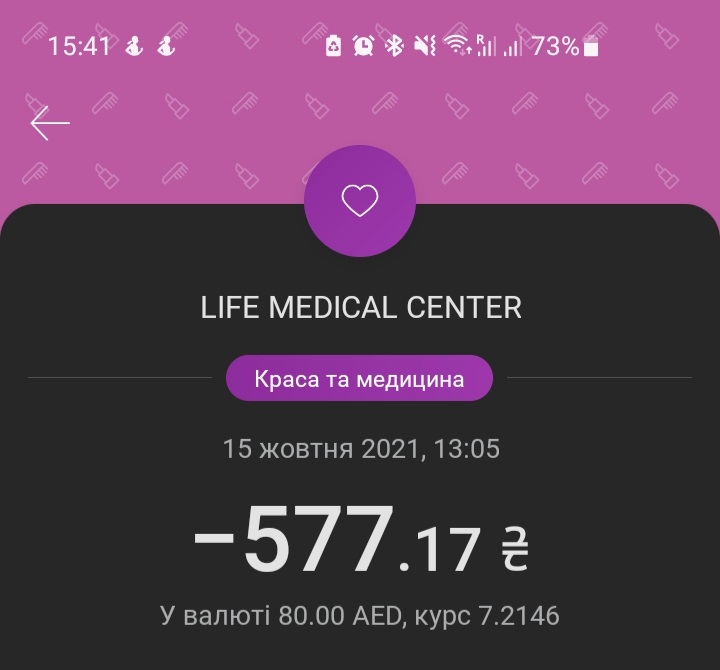
Task: Tap the Краса та медицина category chip
Action: [x=360, y=379]
